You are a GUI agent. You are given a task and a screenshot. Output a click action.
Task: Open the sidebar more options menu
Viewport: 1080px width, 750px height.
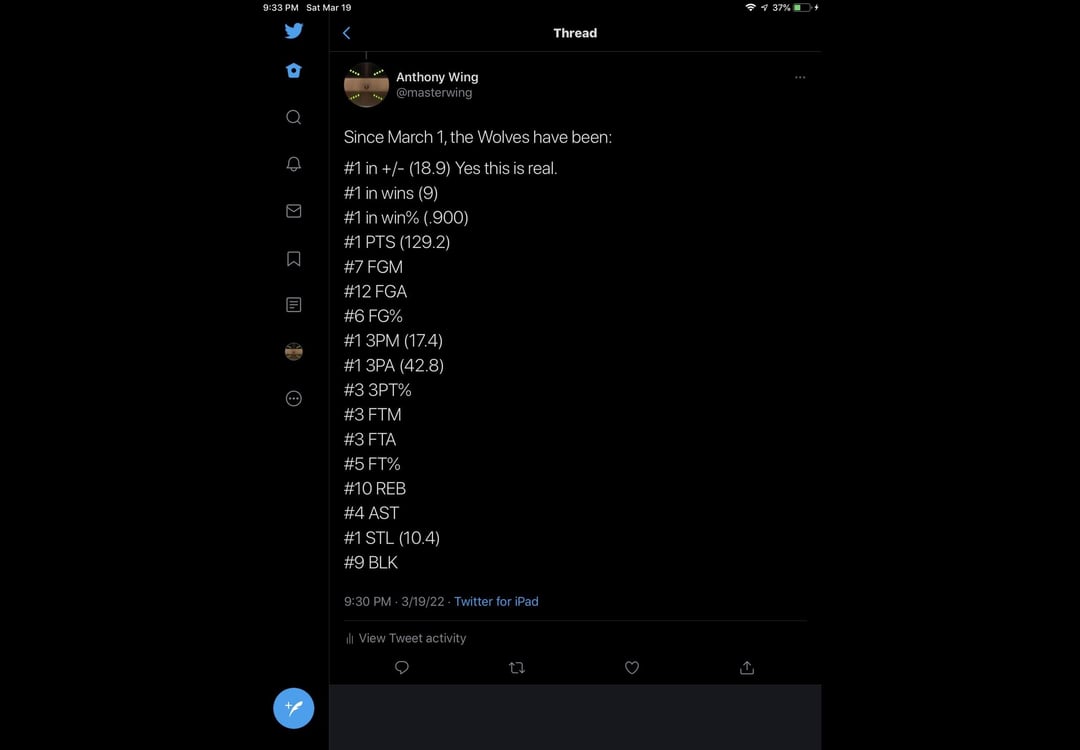(293, 398)
